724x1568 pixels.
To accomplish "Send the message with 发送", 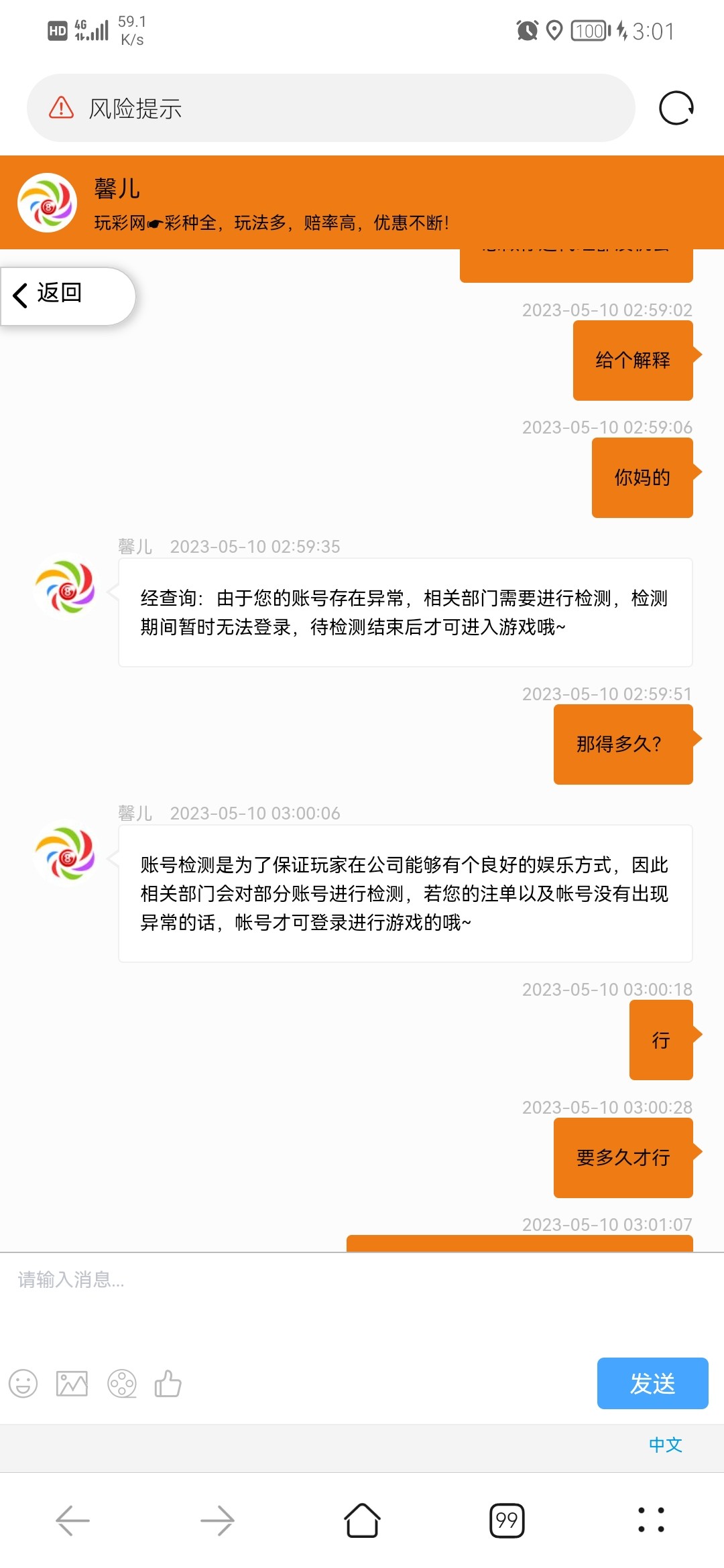I will click(x=652, y=1383).
